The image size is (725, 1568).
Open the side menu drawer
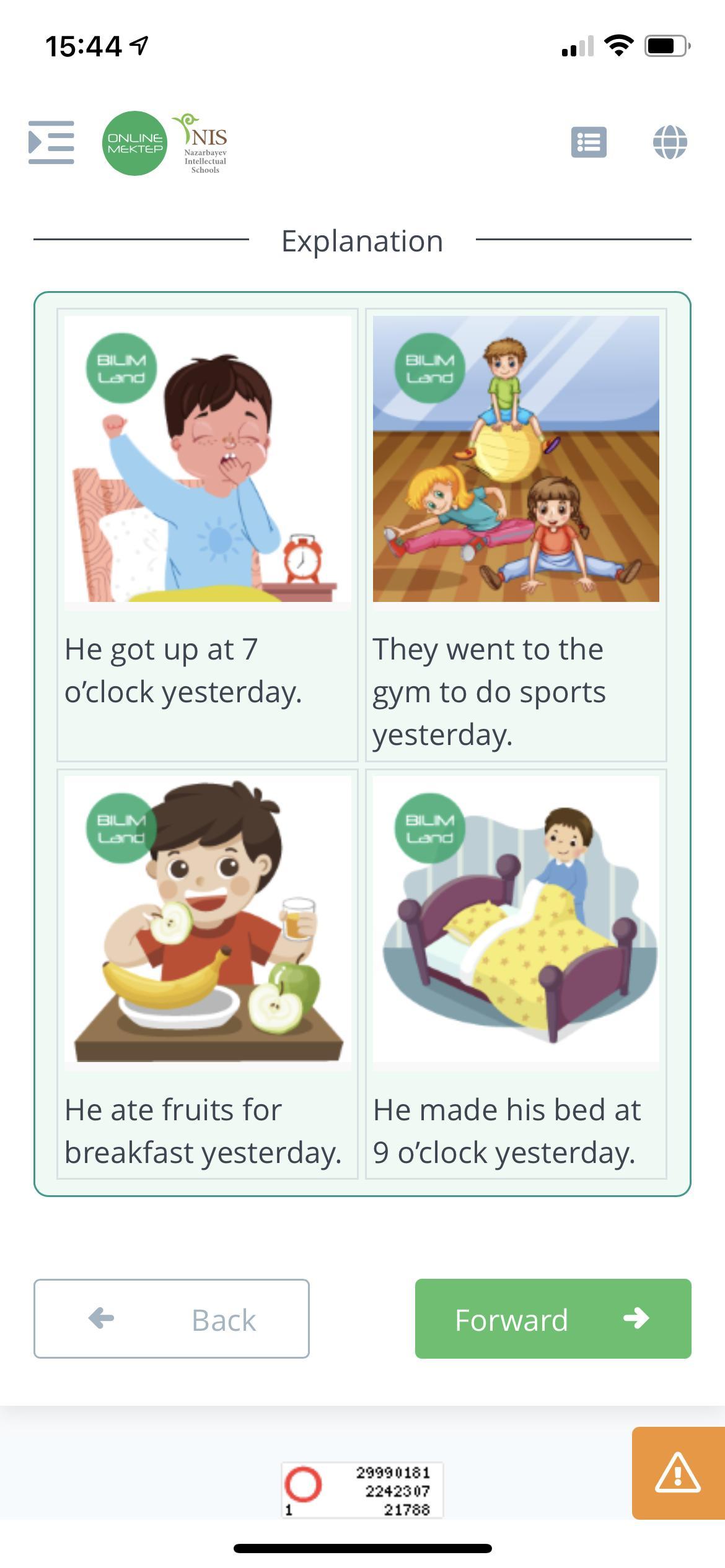click(x=51, y=142)
